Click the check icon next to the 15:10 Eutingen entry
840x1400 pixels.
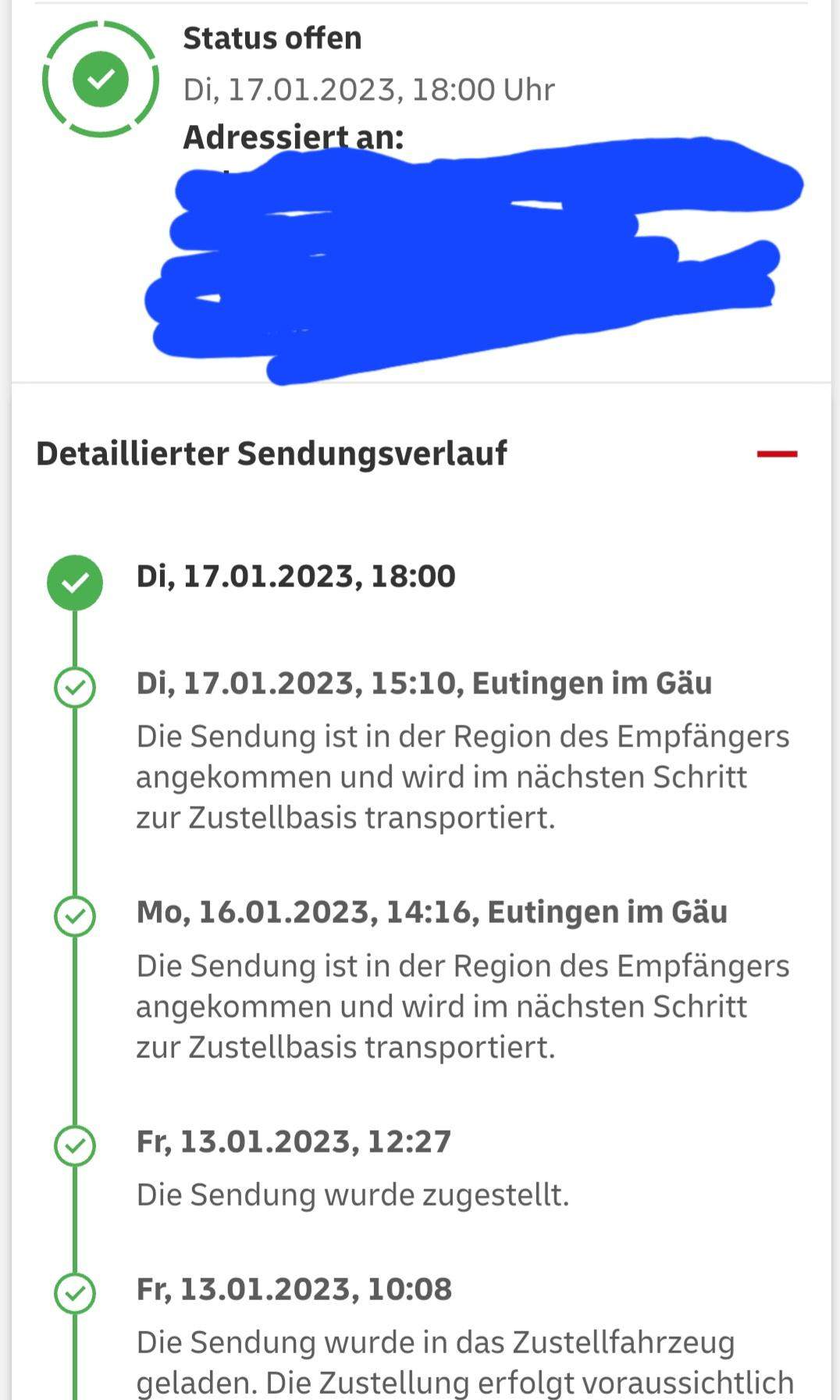click(76, 687)
